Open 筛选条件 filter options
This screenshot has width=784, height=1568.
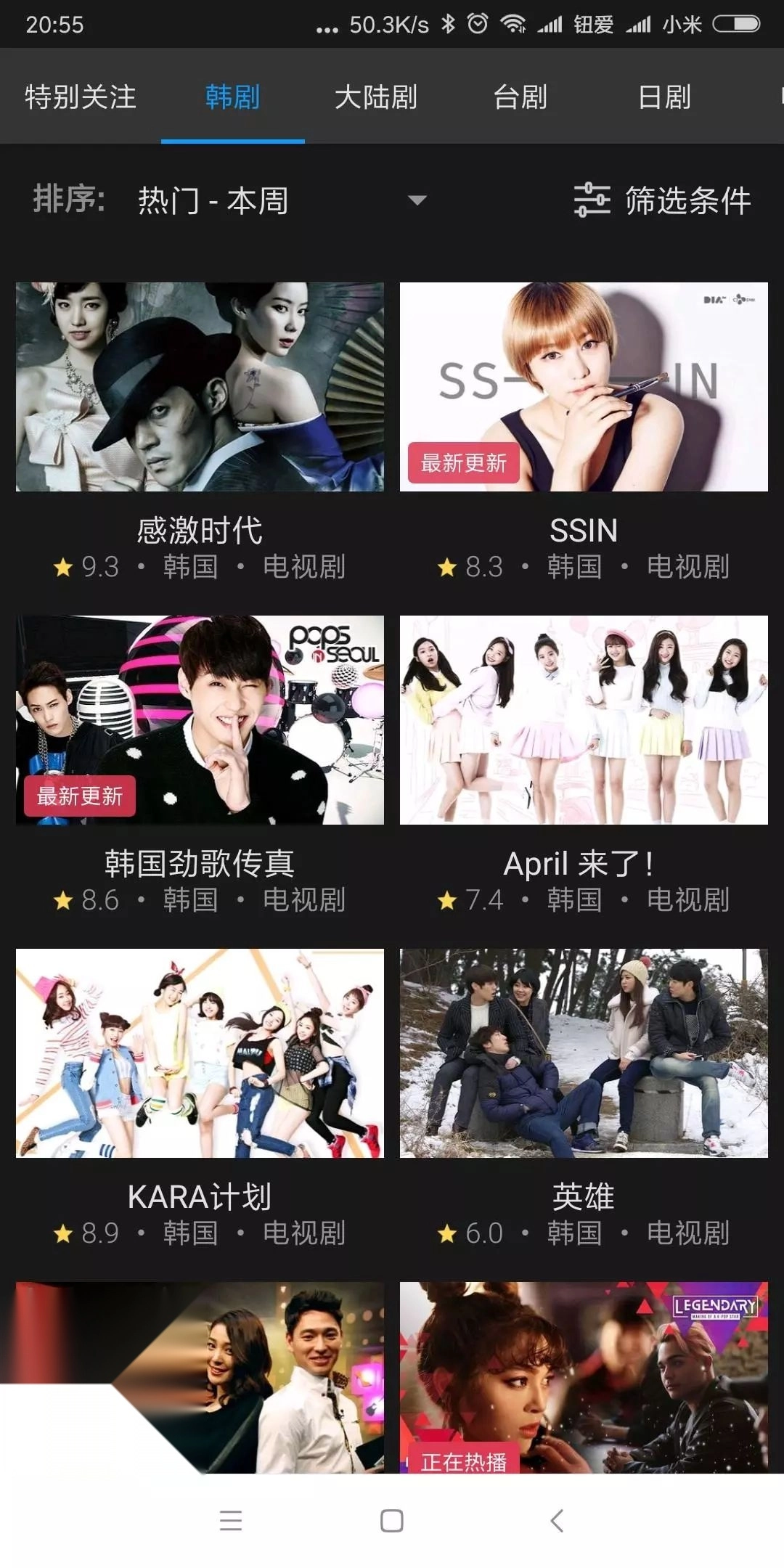tap(662, 200)
